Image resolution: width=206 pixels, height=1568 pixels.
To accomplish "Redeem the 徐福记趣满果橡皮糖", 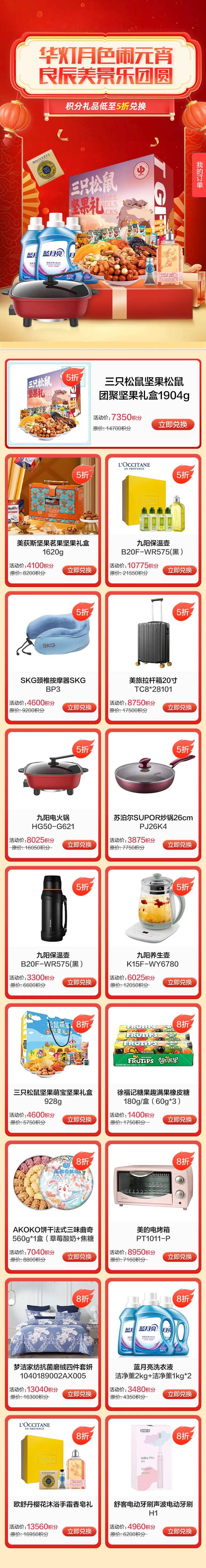I will point(179,1119).
